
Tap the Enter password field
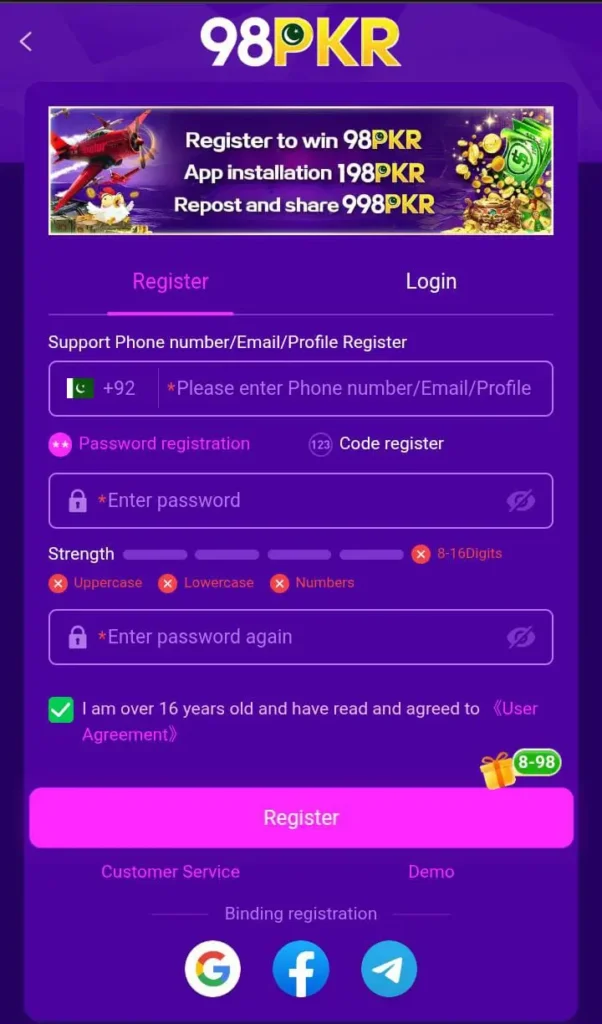[290, 500]
